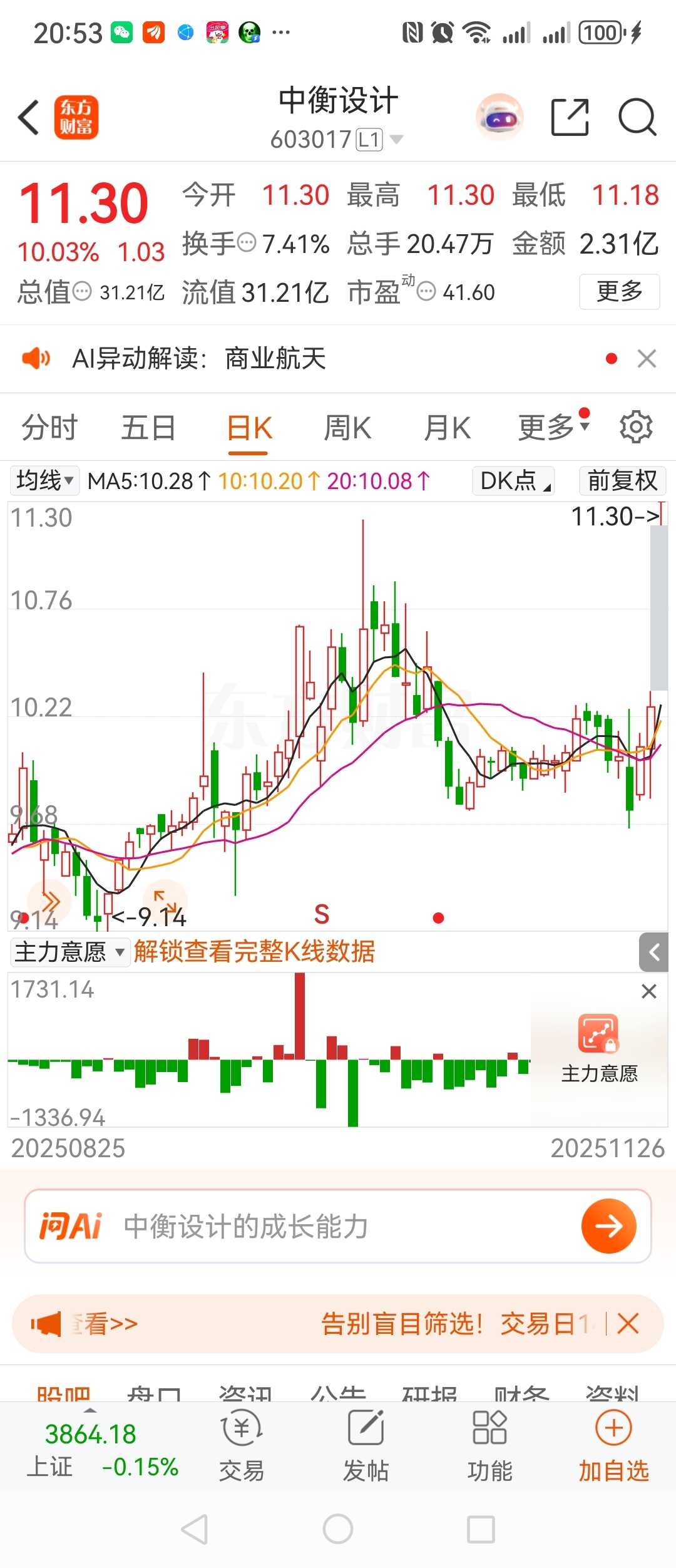676x1568 pixels.
Task: Tap 更多 button for more quote data
Action: (619, 291)
